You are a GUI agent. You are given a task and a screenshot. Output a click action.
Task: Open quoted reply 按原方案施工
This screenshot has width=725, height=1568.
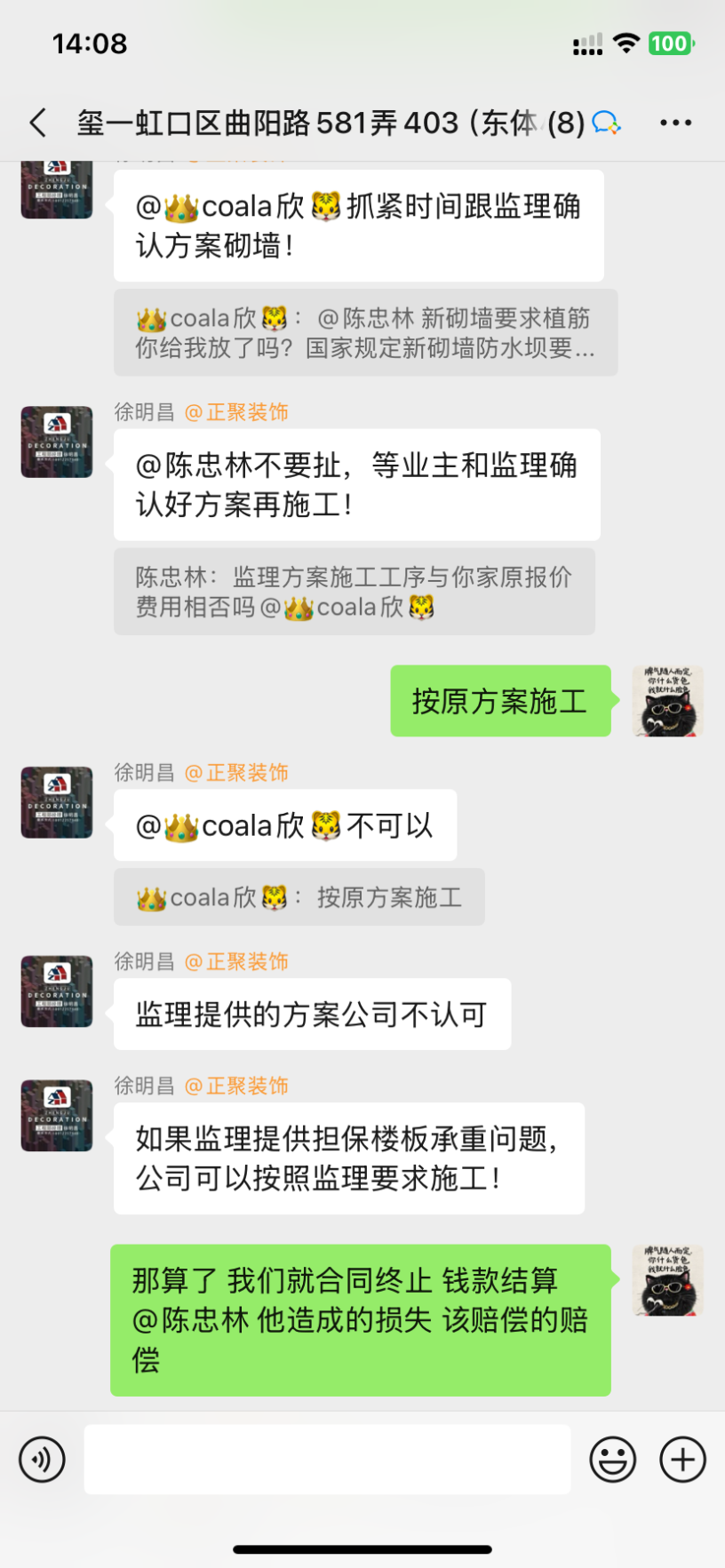tap(299, 897)
